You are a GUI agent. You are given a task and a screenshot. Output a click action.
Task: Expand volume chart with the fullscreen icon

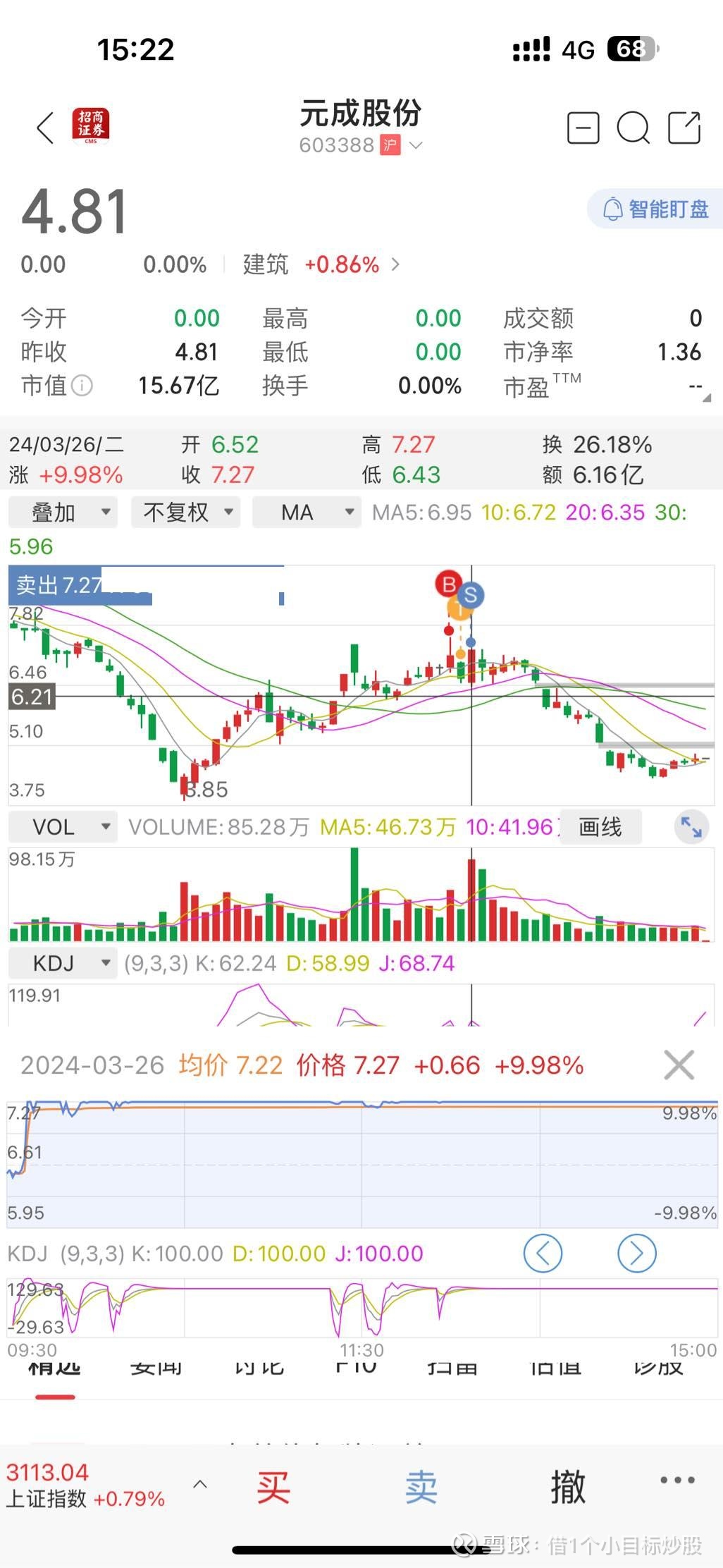point(691,826)
